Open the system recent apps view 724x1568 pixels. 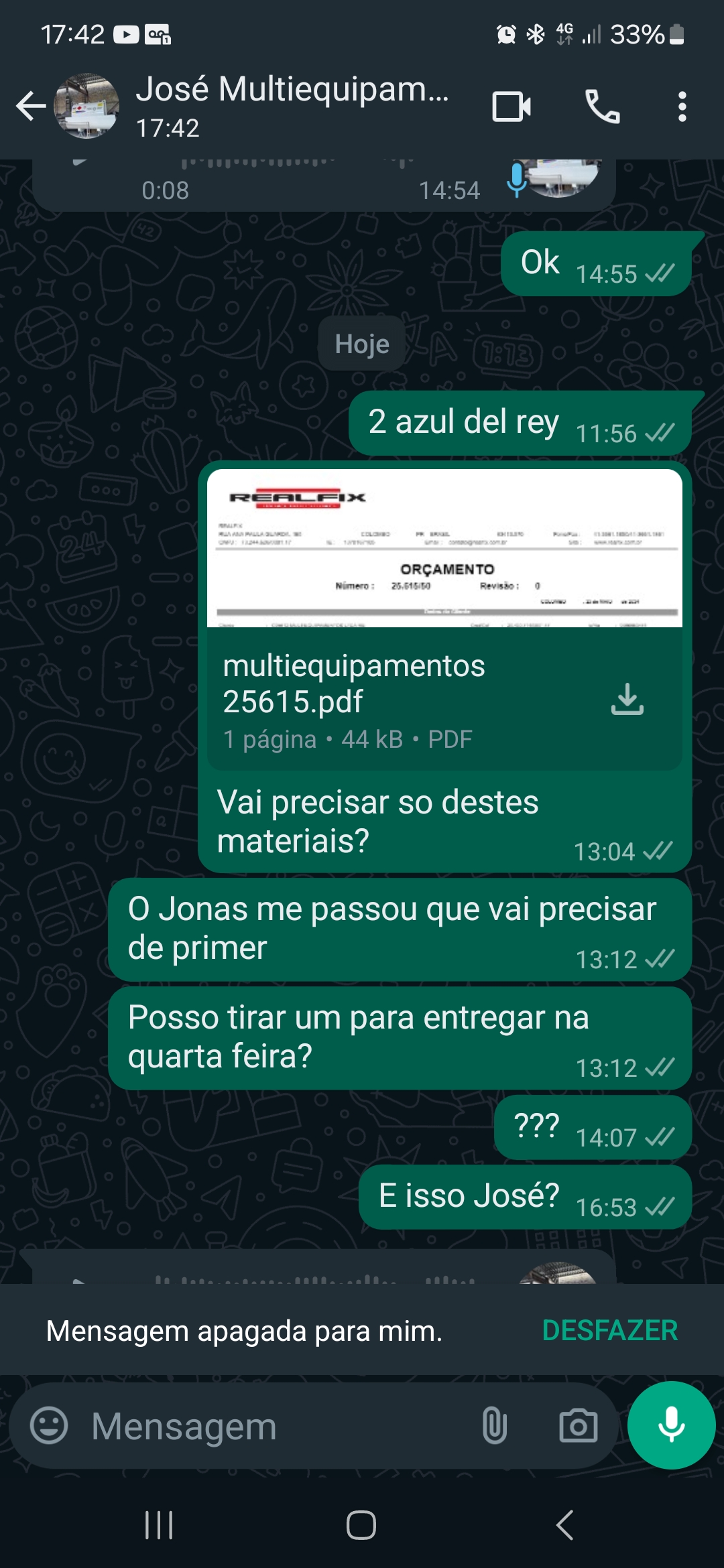point(159,1525)
